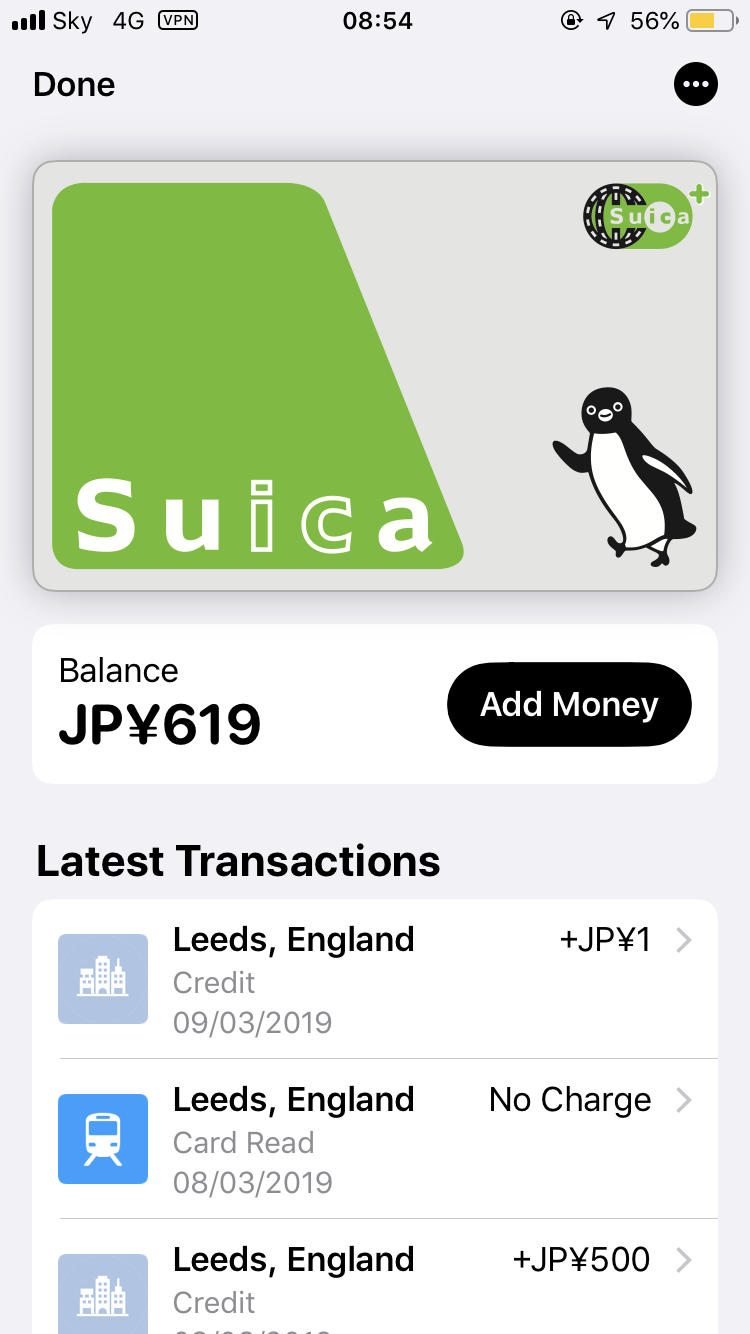Open the +JP¥1 credit transaction

pyautogui.click(x=375, y=980)
